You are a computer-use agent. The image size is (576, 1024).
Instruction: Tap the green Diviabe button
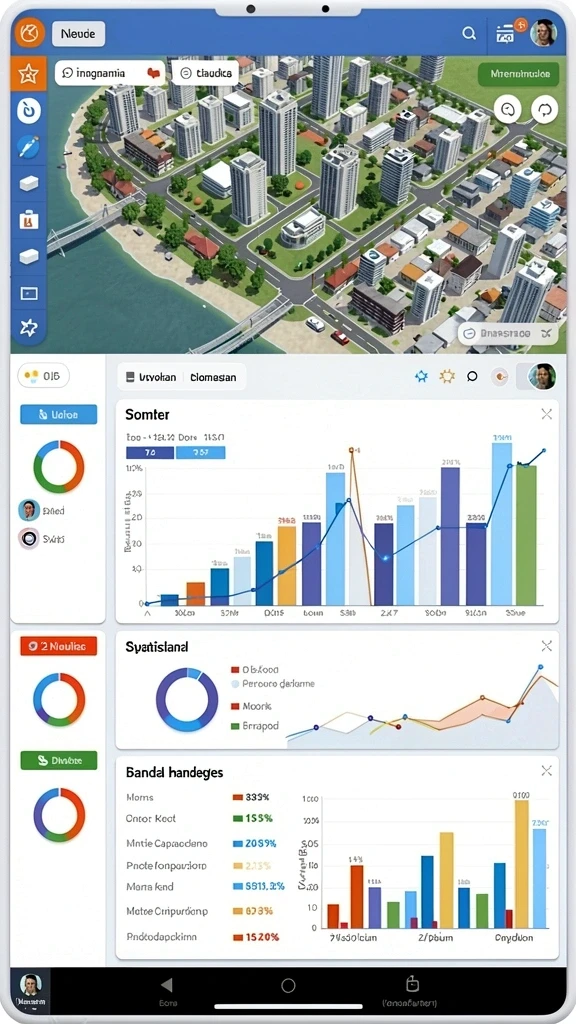[59, 760]
